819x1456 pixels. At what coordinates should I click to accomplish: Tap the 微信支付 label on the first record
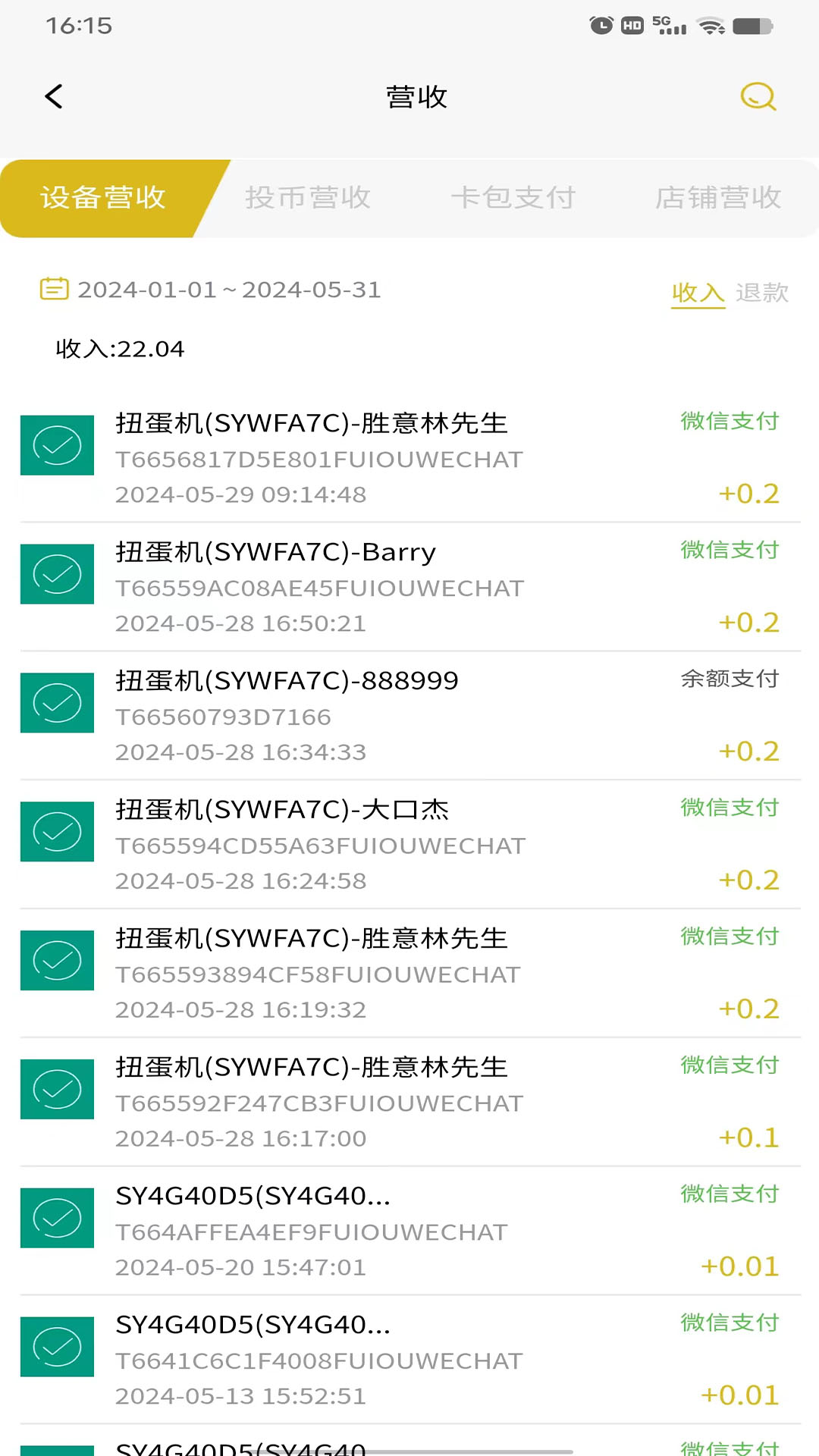click(728, 422)
